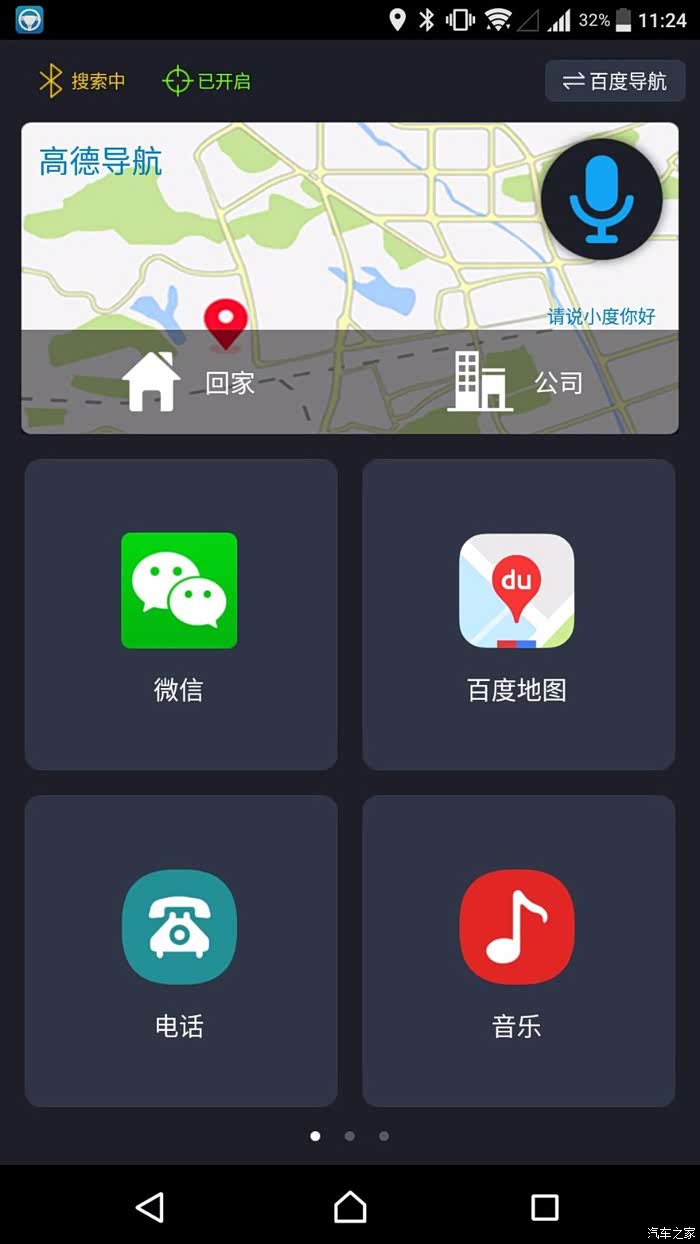Open the 音乐 music tile
Screen dimensions: 700x1244
coord(518,950)
